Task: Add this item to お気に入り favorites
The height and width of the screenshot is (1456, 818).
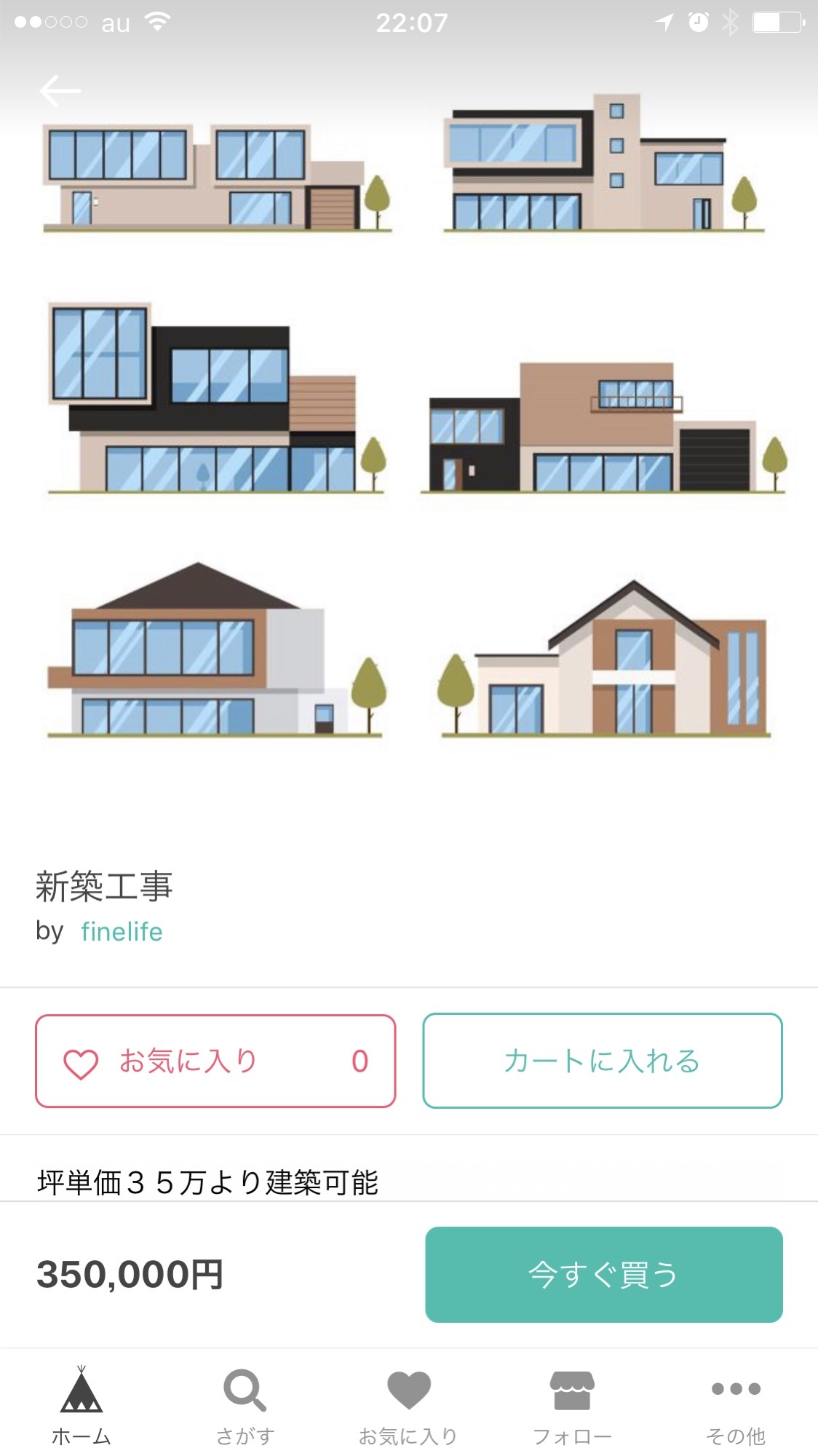Action: click(215, 1061)
